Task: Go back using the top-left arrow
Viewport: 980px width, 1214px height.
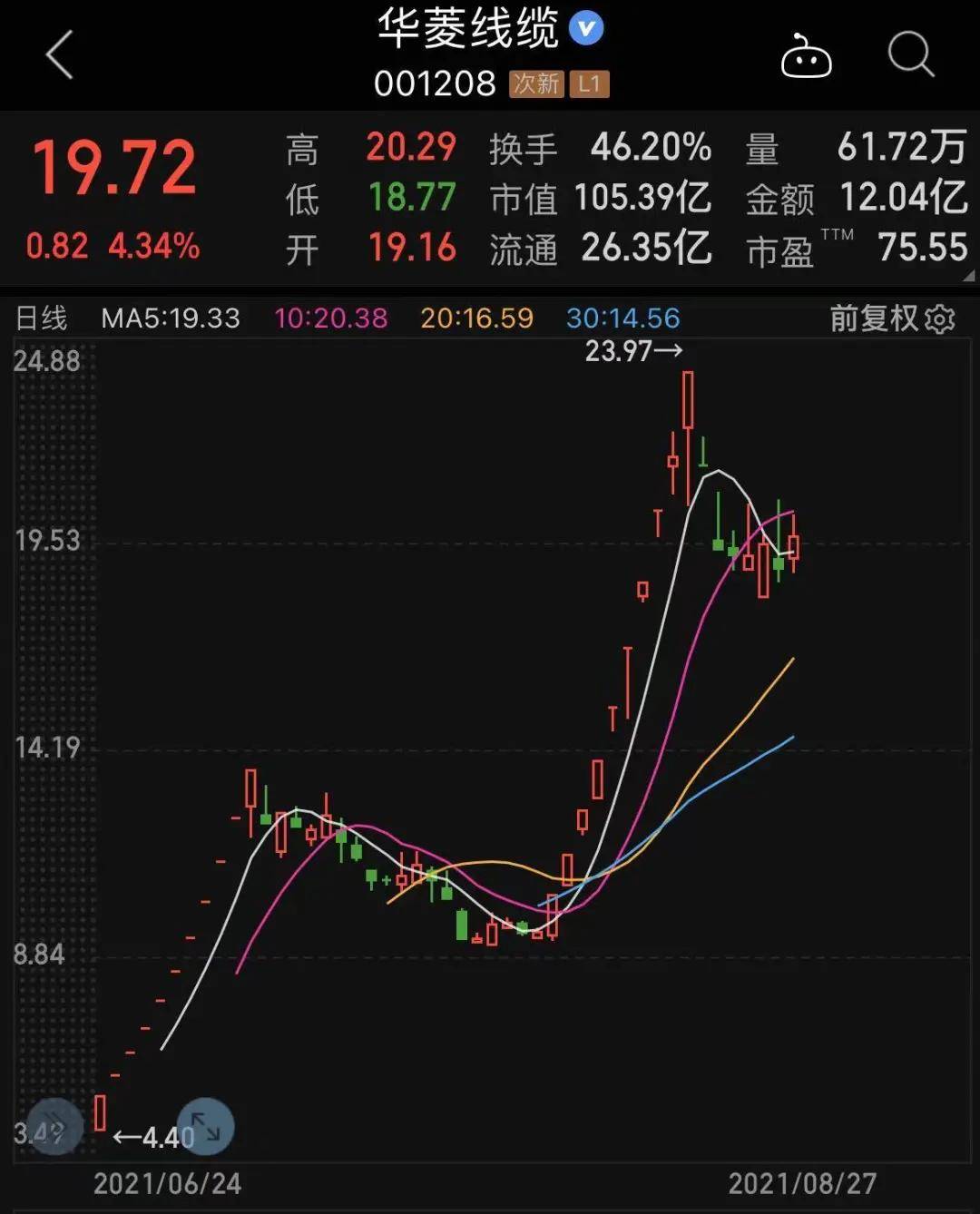Action: click(x=60, y=55)
